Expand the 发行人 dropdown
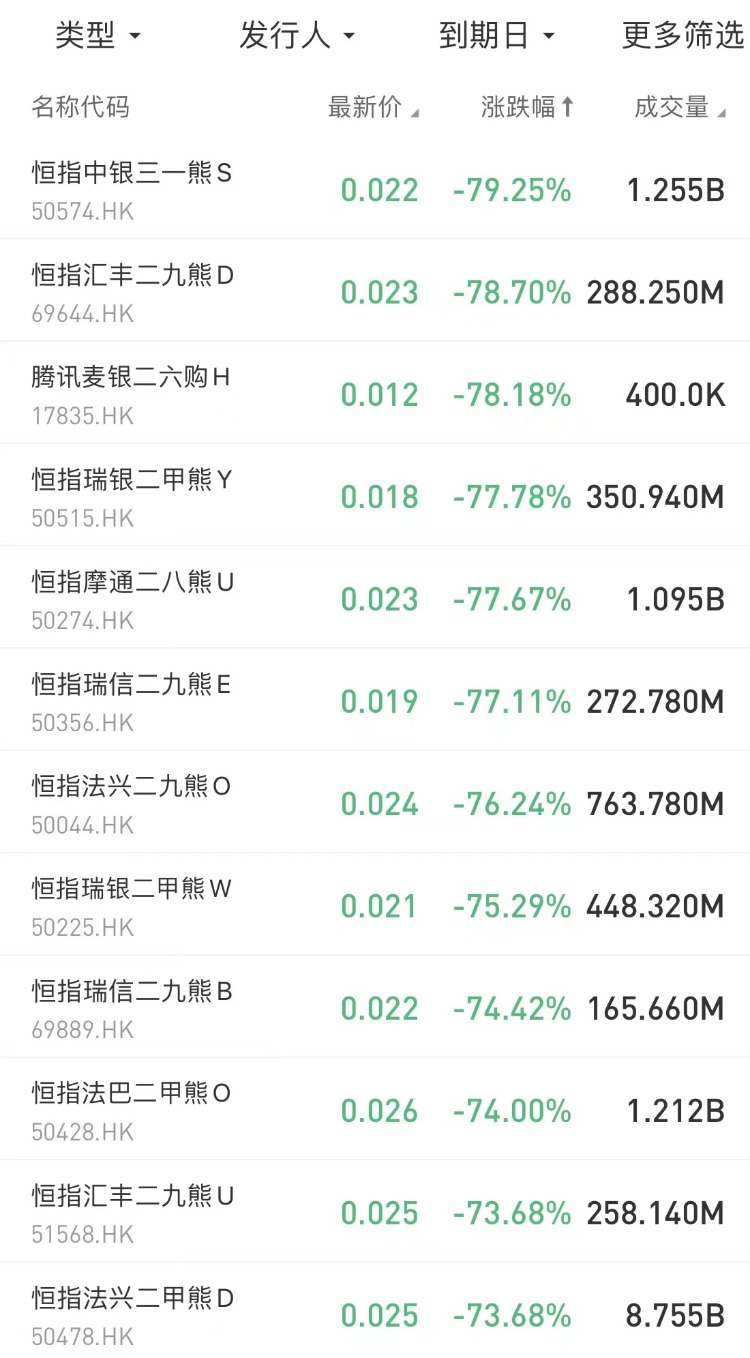The height and width of the screenshot is (1358, 750). pyautogui.click(x=297, y=36)
